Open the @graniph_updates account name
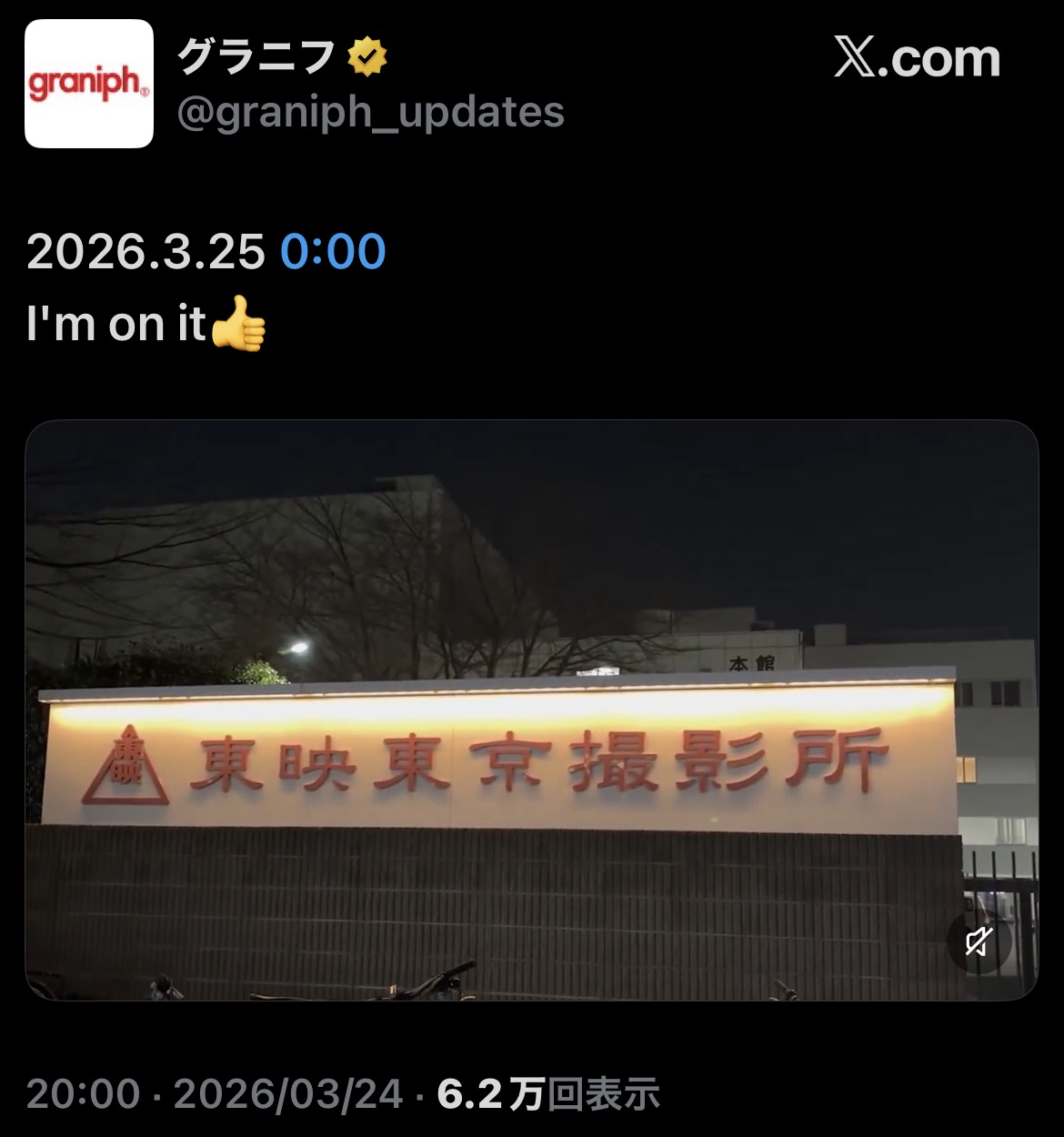This screenshot has width=1064, height=1137. (370, 113)
